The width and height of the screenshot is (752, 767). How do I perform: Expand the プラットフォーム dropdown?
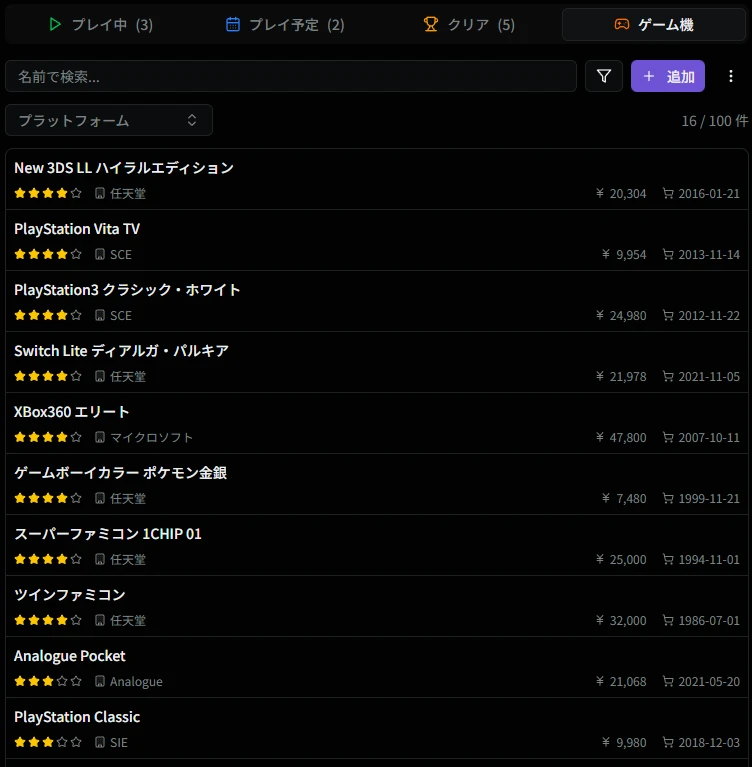(109, 120)
